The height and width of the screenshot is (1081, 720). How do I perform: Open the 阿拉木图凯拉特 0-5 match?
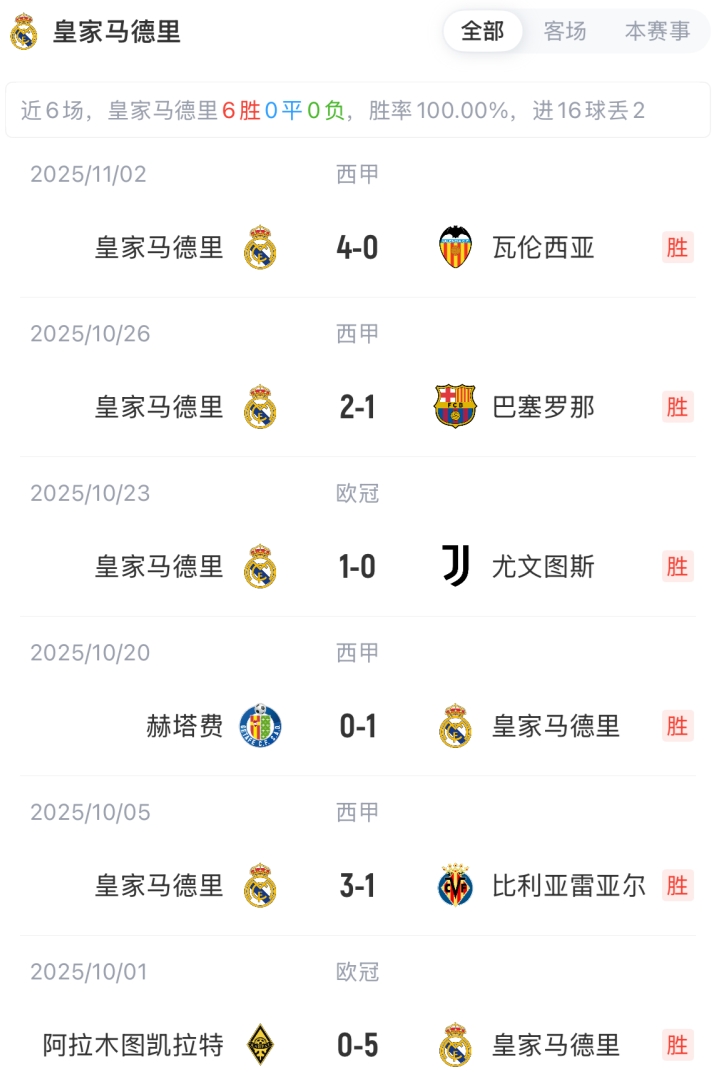click(x=357, y=1046)
